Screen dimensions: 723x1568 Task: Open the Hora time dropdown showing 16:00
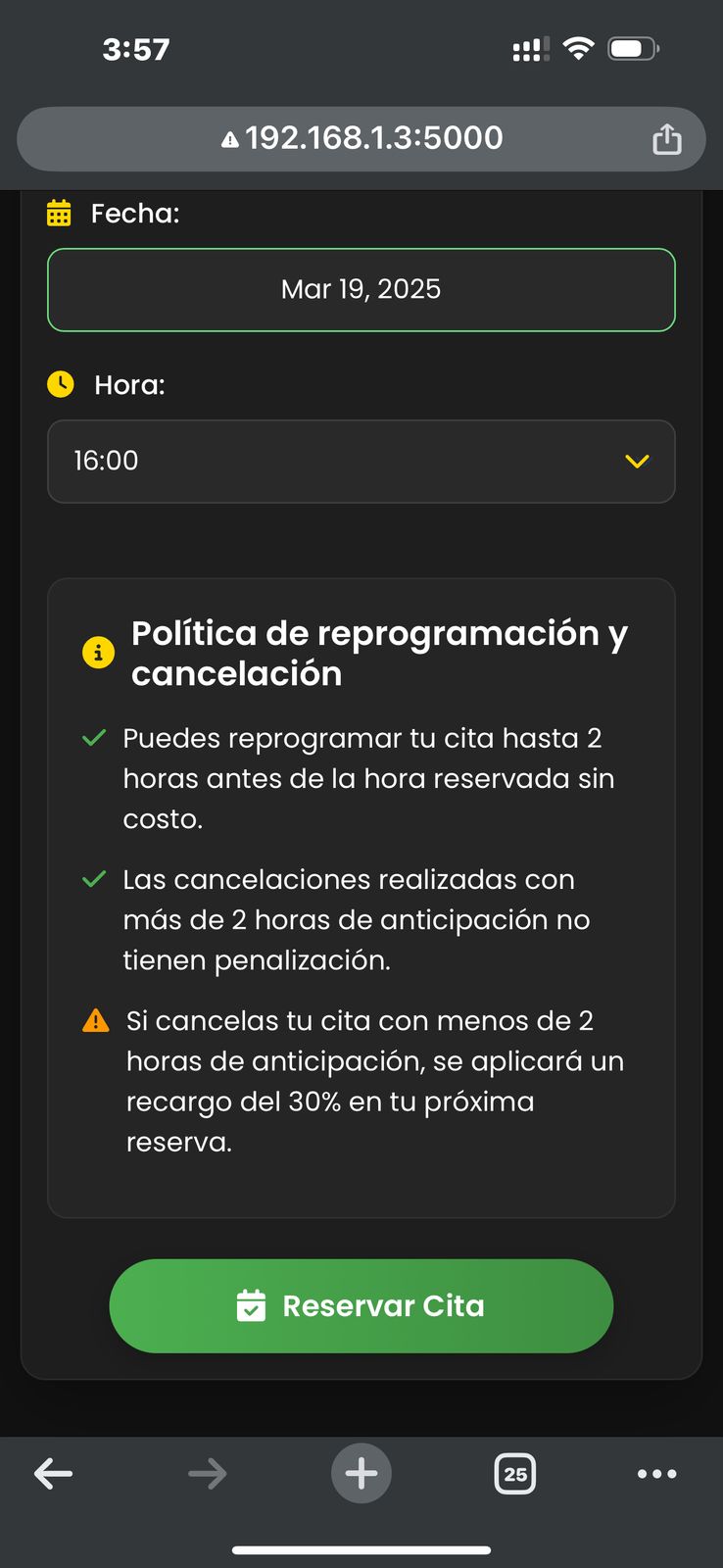tap(361, 461)
